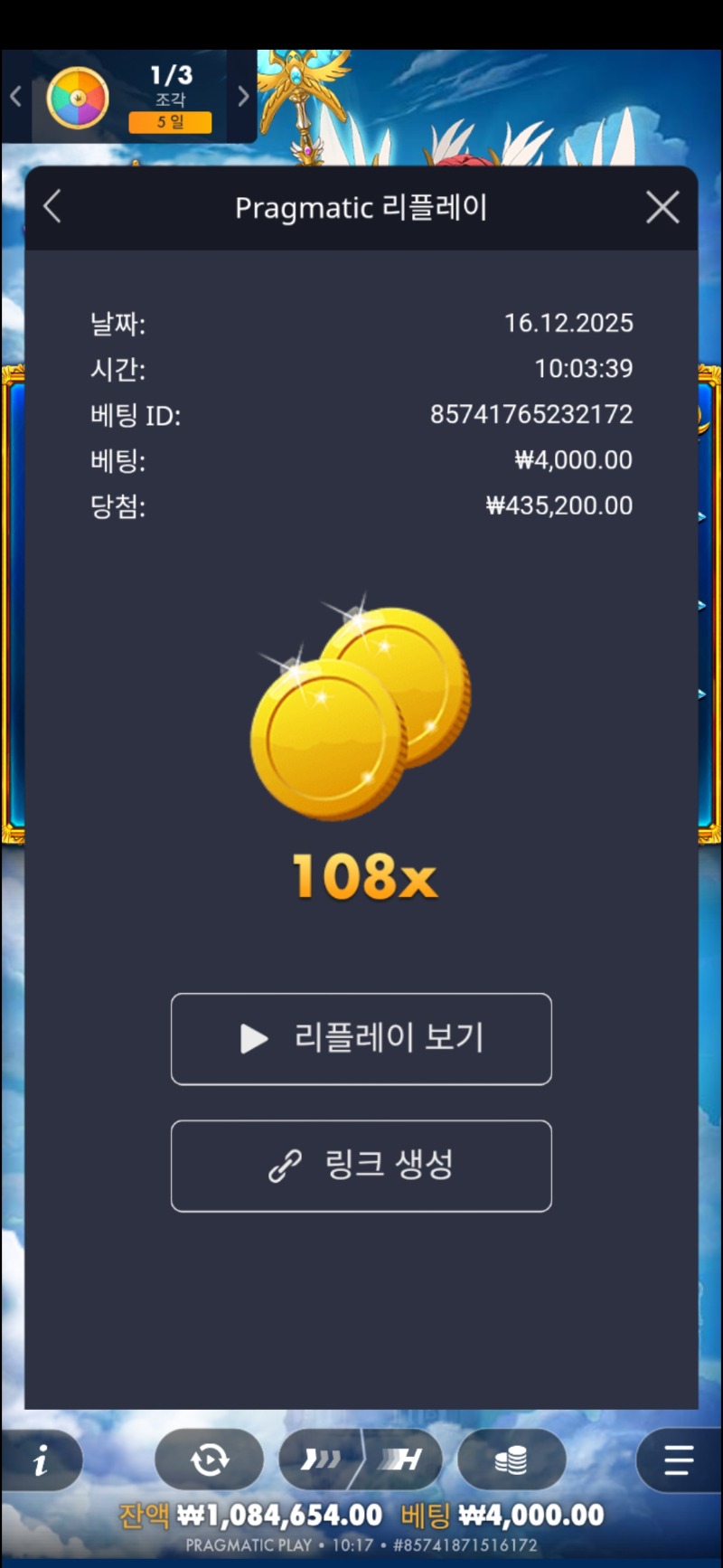723x1568 pixels.
Task: Open the prize wheel promotion
Action: click(x=78, y=98)
